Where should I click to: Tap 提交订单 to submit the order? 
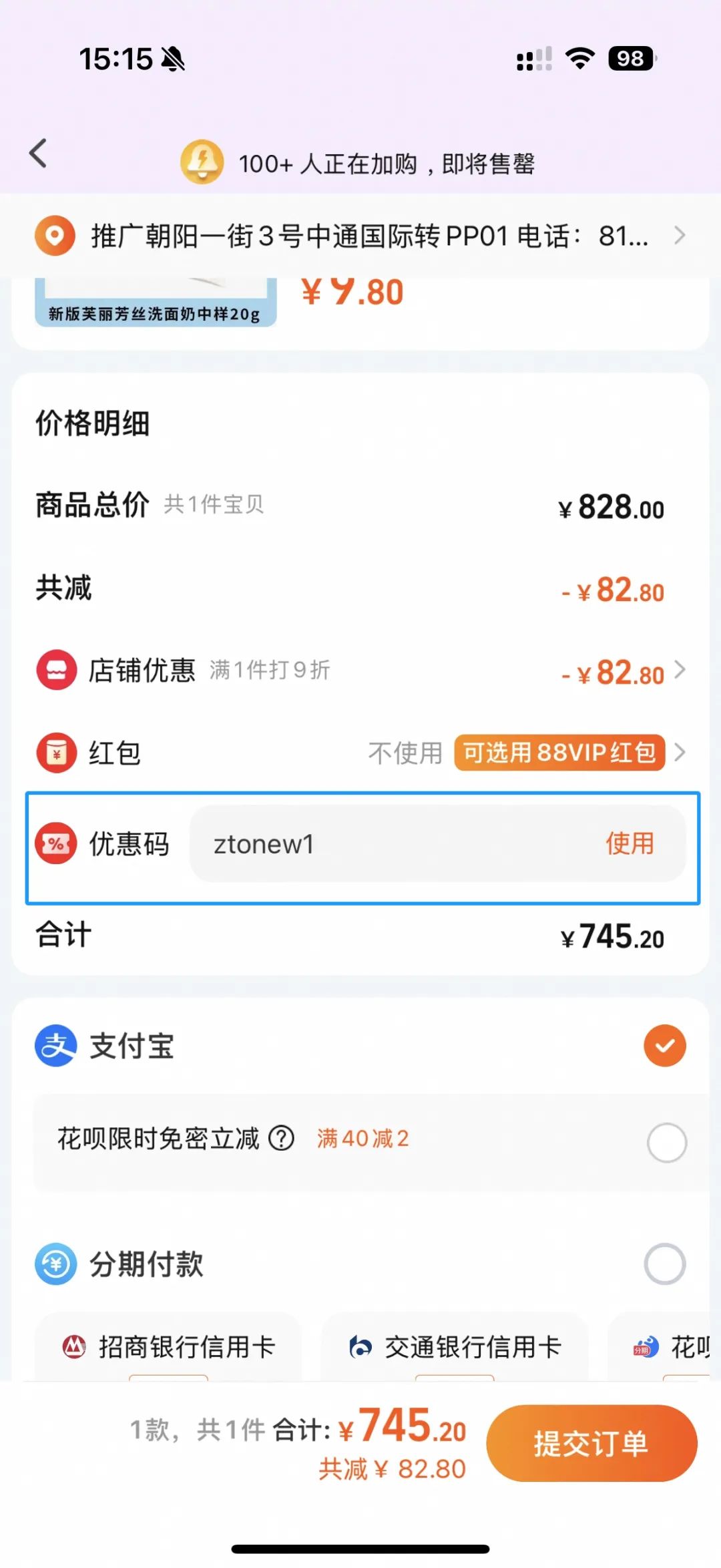[x=591, y=1444]
